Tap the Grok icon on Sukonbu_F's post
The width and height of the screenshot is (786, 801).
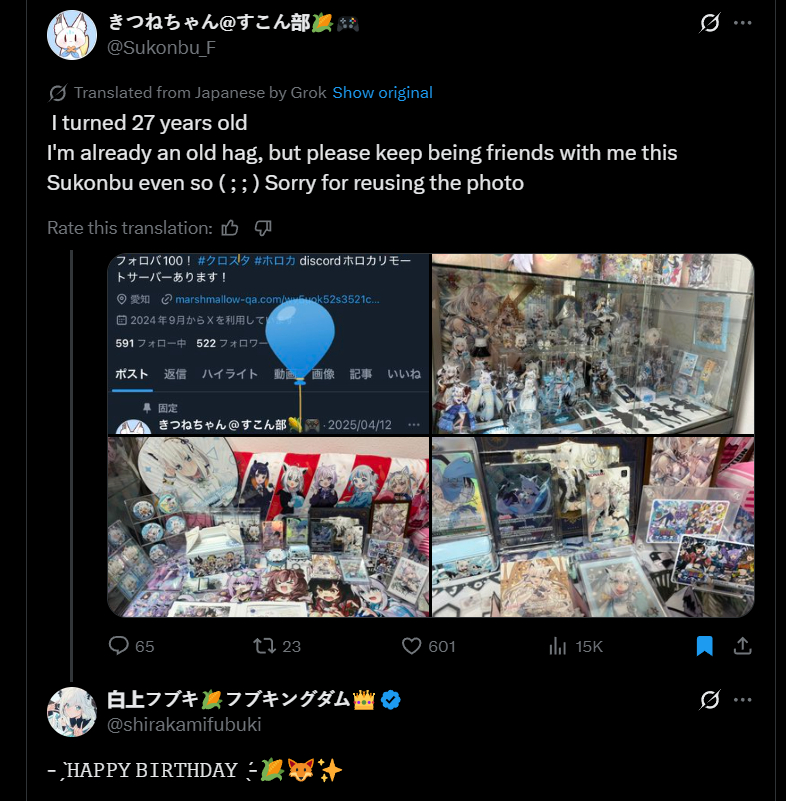pyautogui.click(x=709, y=23)
